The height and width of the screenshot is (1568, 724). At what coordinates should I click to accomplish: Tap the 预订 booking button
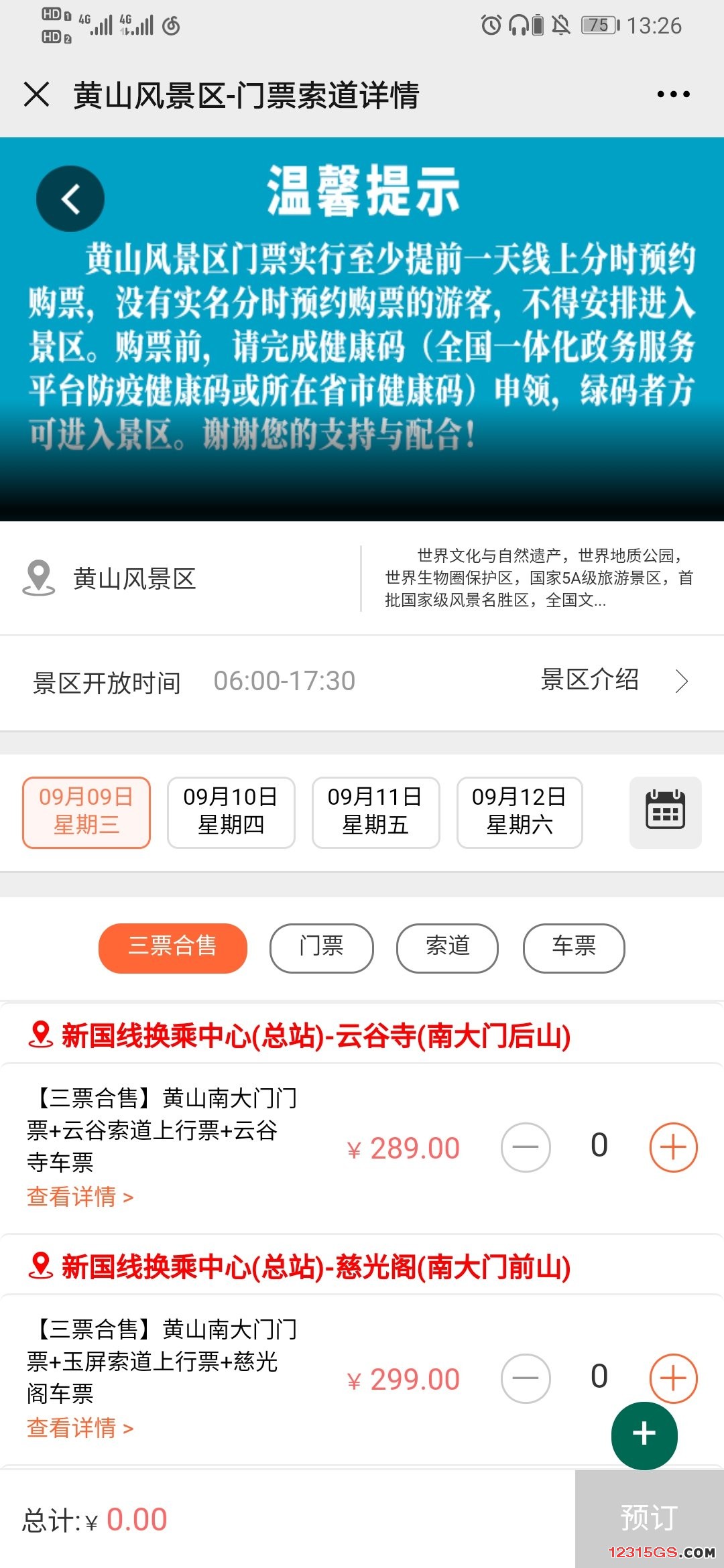(x=648, y=1517)
